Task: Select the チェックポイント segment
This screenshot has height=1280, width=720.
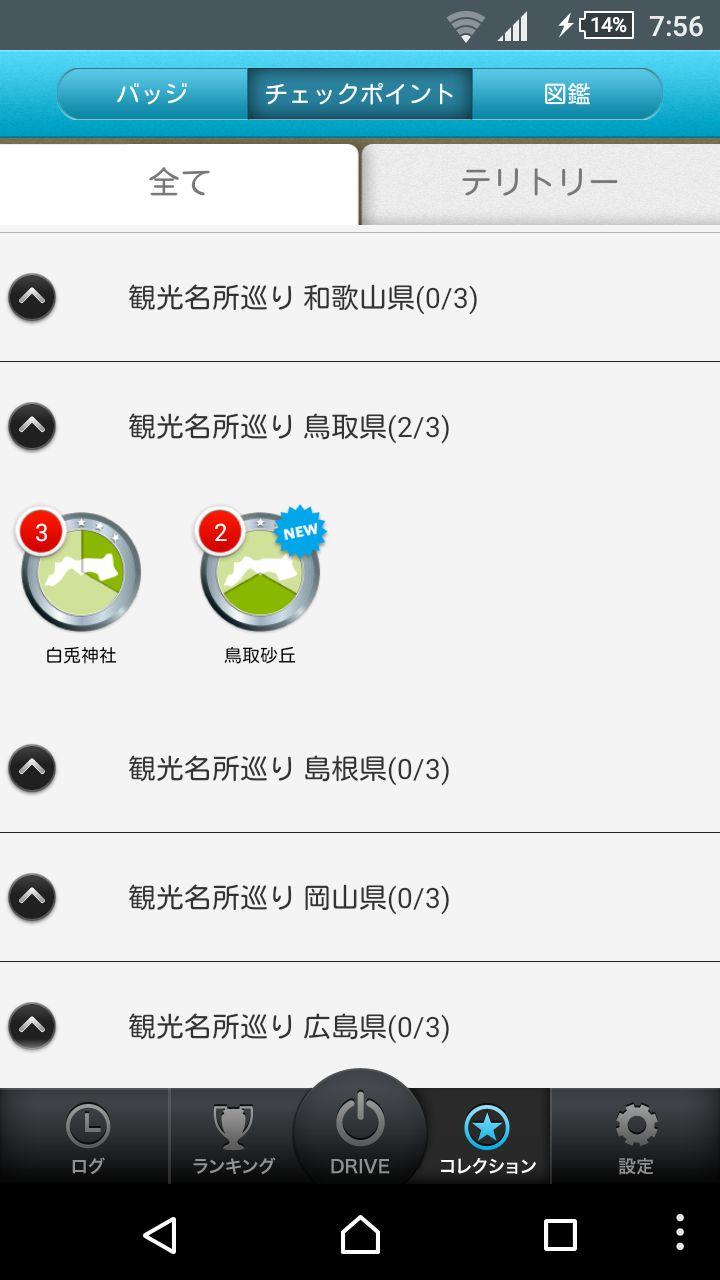Action: 360,94
